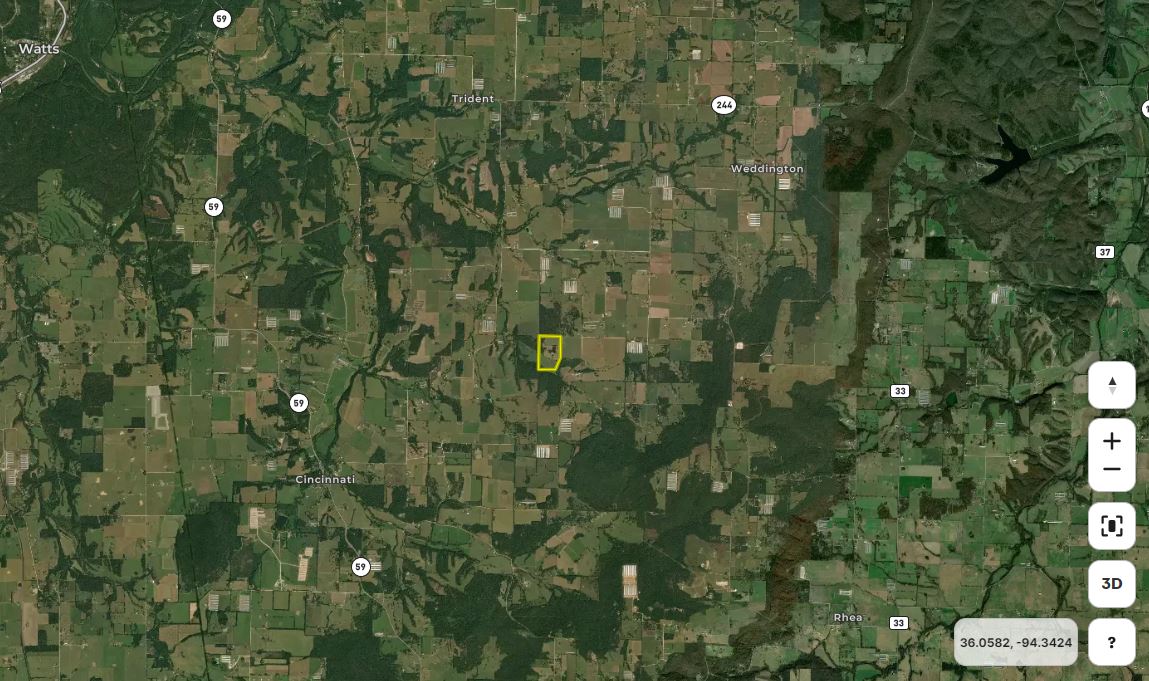Reset the map compass to north
This screenshot has width=1149, height=681.
coord(1111,385)
